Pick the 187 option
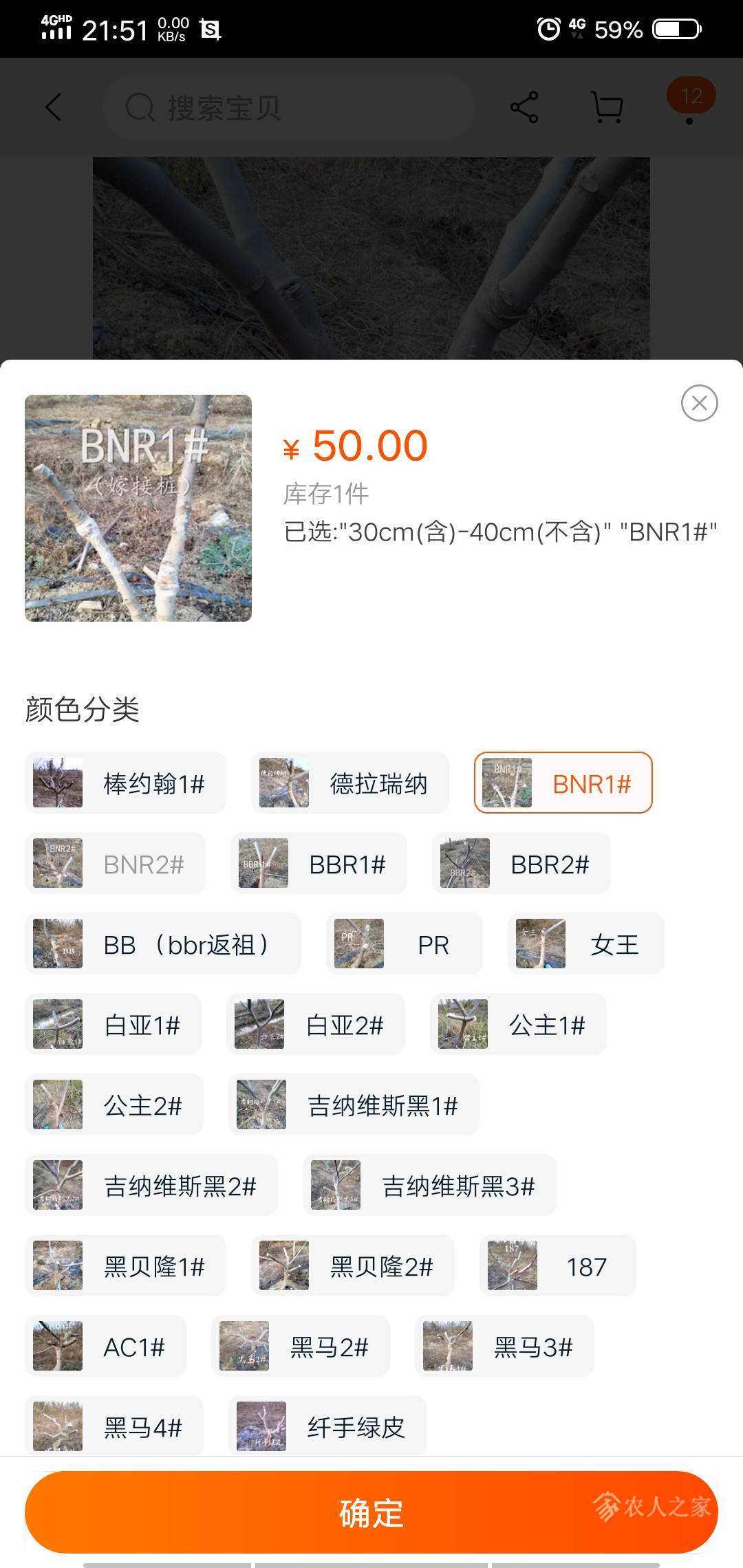 [x=557, y=1266]
